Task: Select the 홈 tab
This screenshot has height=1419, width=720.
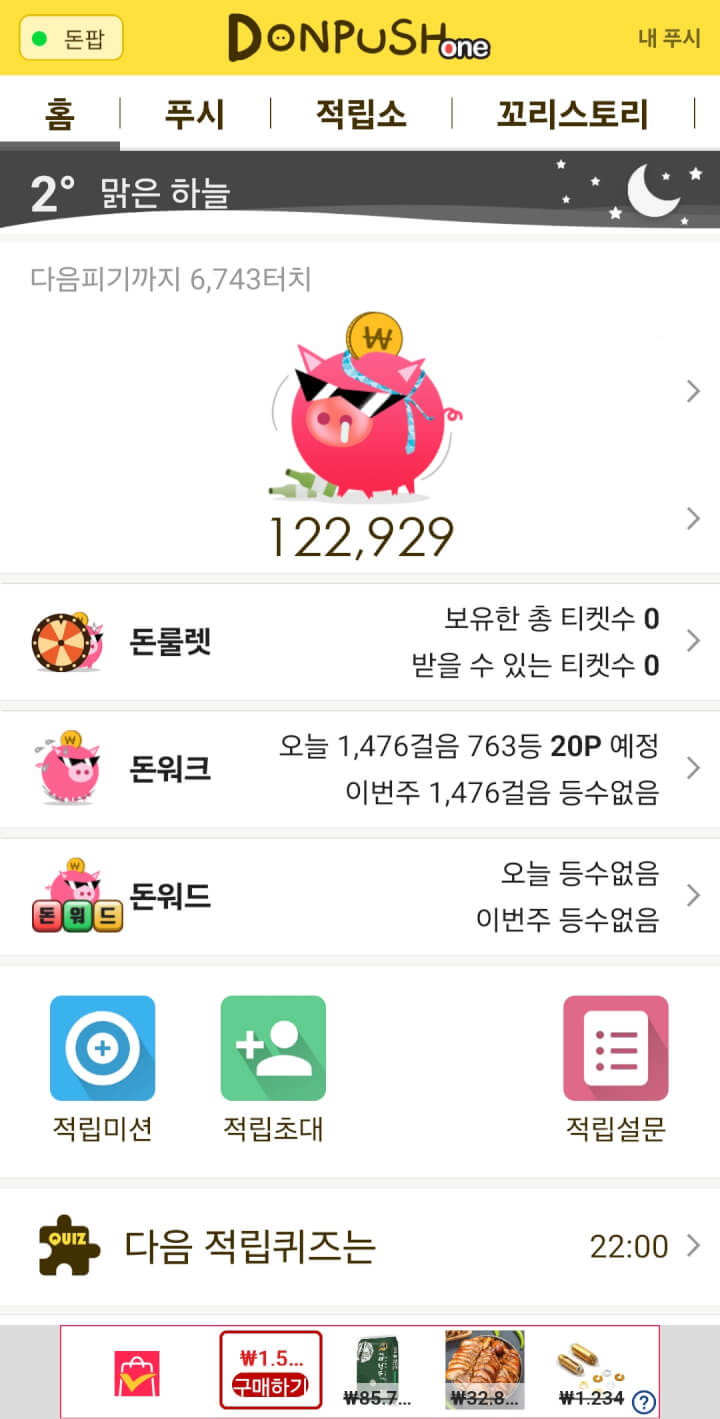Action: click(59, 114)
